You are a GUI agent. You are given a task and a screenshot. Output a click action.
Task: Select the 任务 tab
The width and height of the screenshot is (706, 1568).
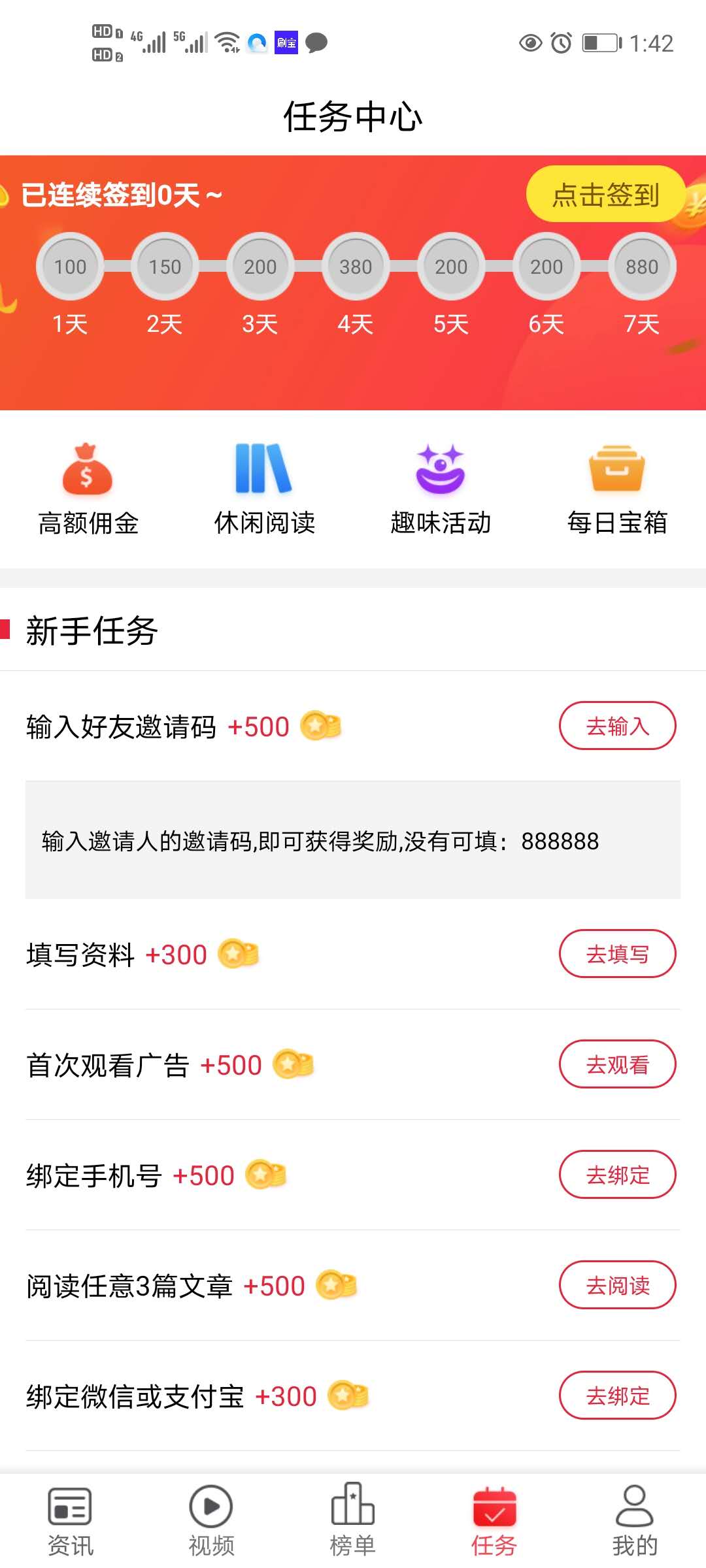[494, 1521]
